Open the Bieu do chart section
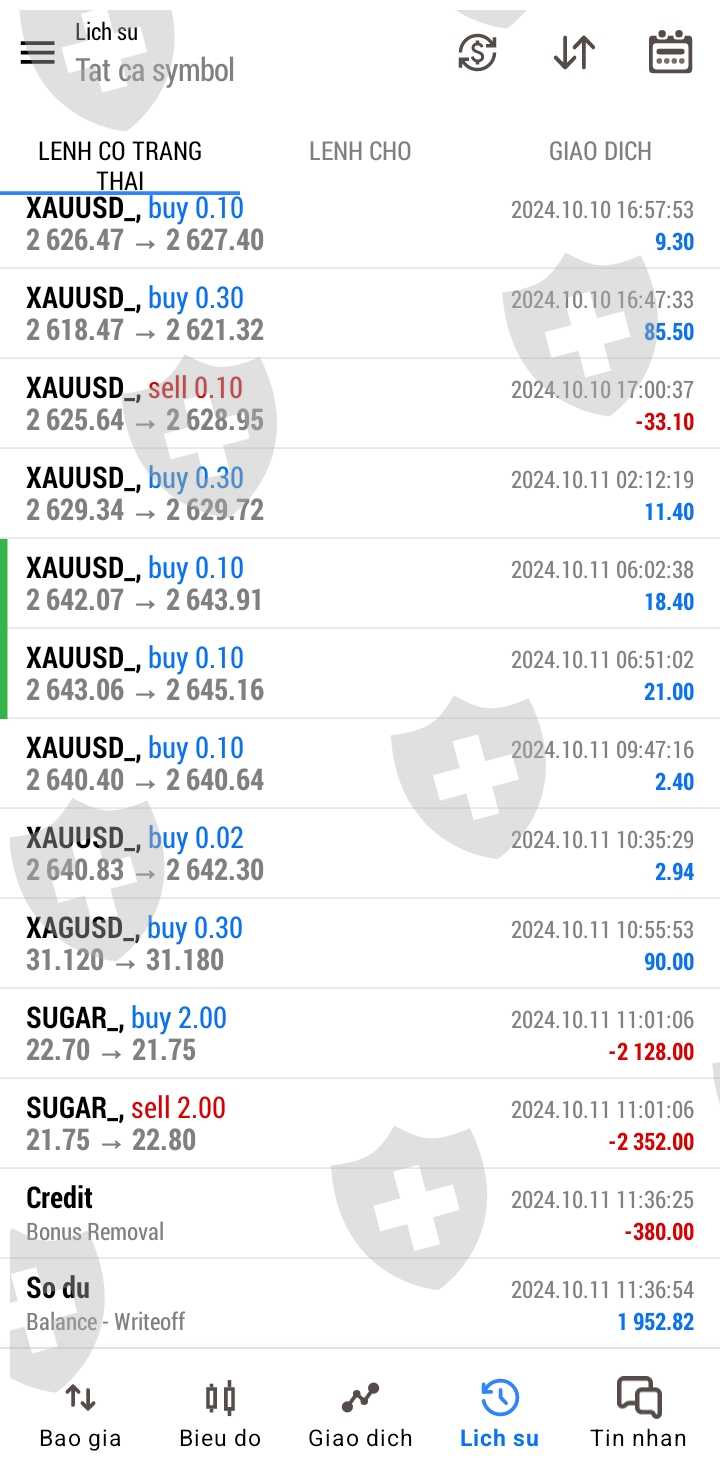The width and height of the screenshot is (720, 1465). [x=220, y=1415]
